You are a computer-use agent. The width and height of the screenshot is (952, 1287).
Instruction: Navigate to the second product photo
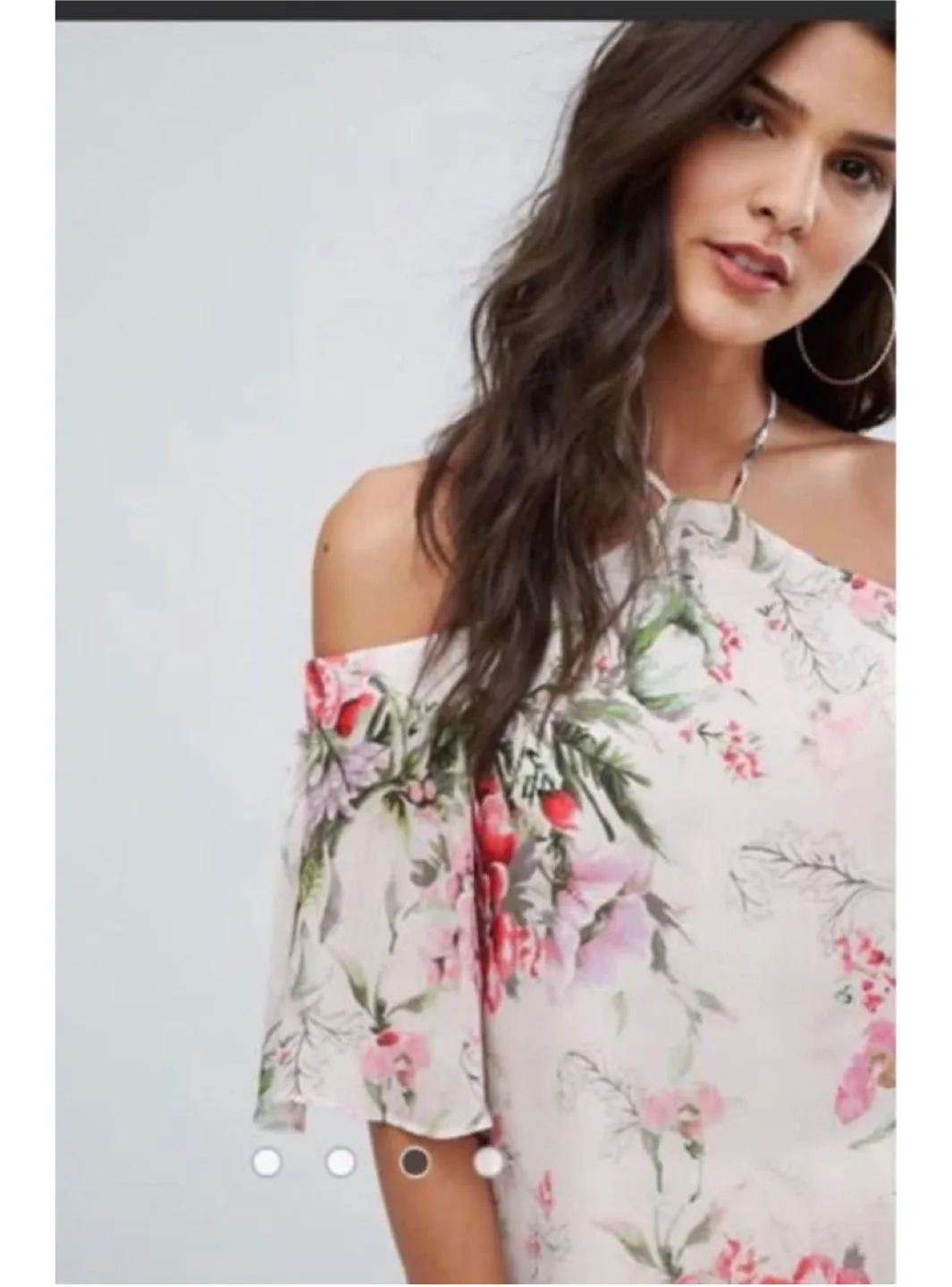point(339,1163)
